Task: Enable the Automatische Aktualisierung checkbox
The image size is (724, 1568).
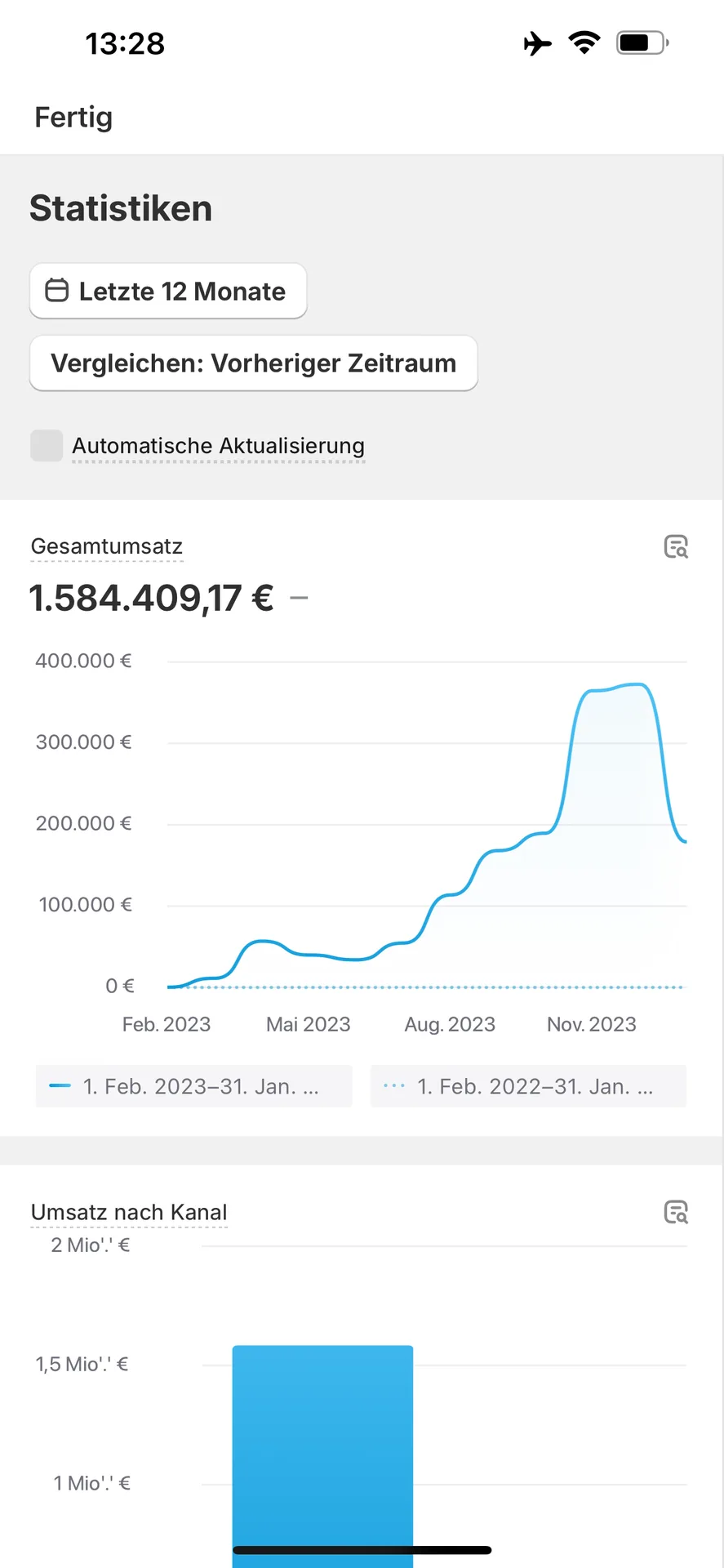Action: [47, 446]
